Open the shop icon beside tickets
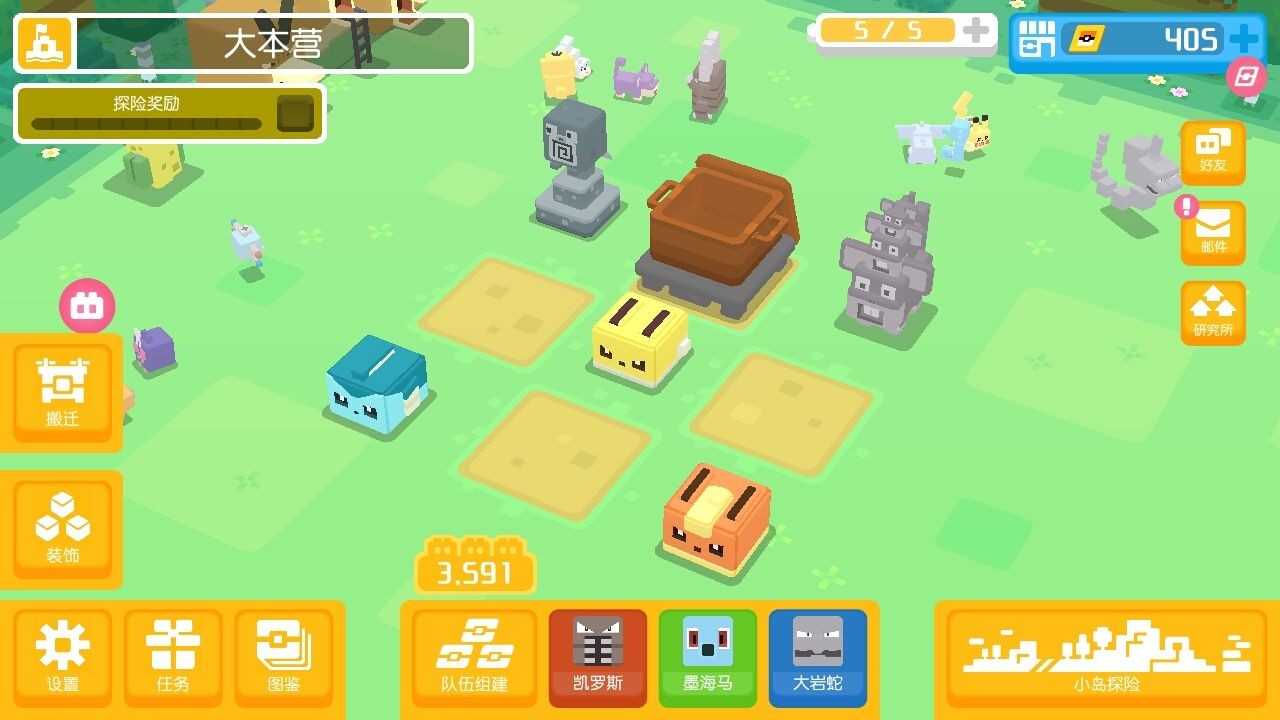This screenshot has height=720, width=1280. point(1036,40)
